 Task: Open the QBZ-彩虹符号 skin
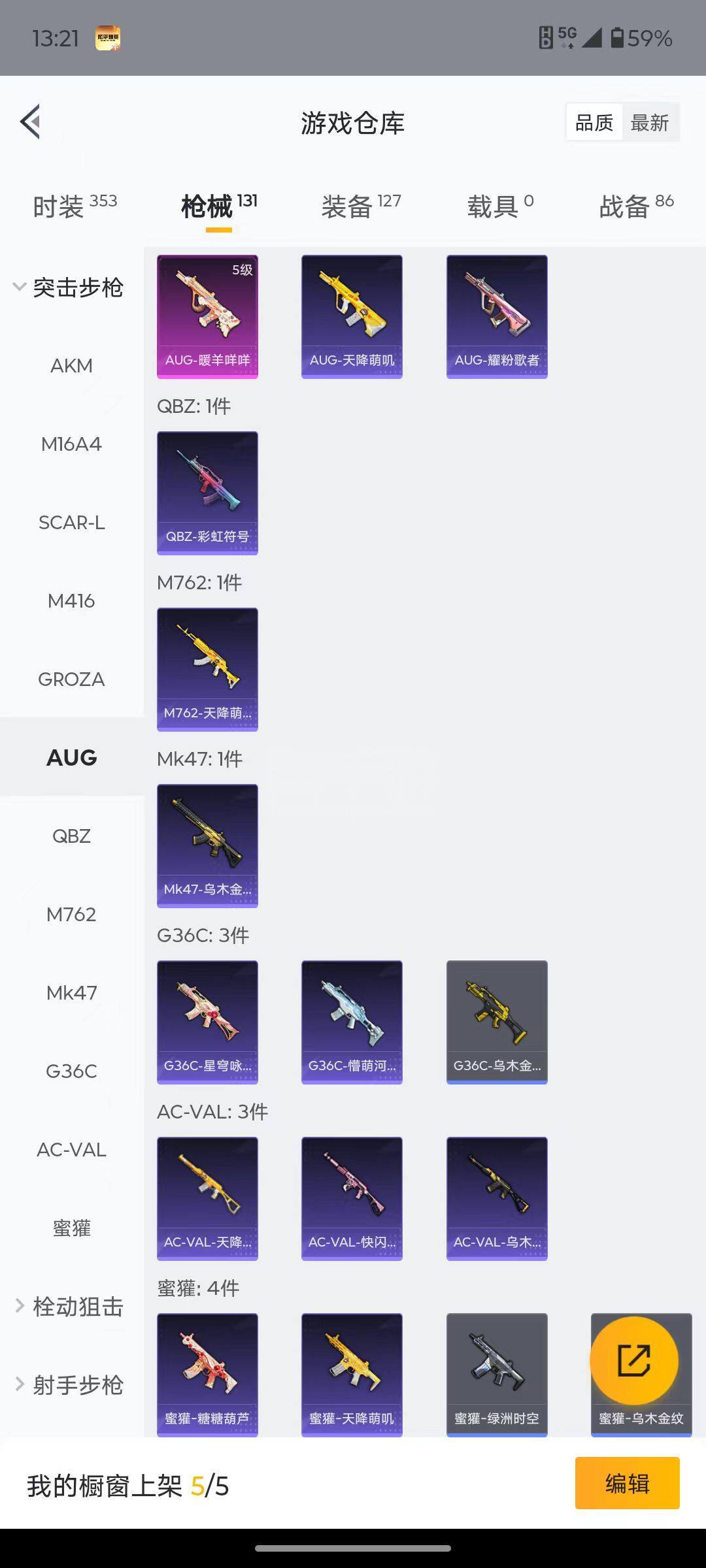tap(207, 493)
